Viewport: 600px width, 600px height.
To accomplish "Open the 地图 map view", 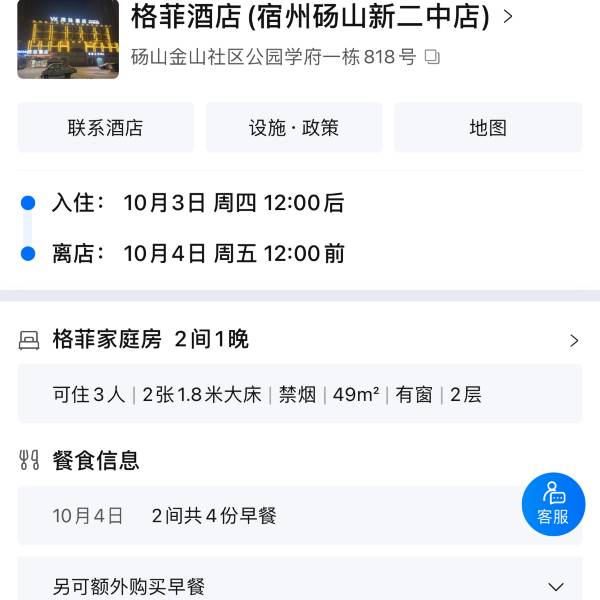I will click(x=488, y=128).
